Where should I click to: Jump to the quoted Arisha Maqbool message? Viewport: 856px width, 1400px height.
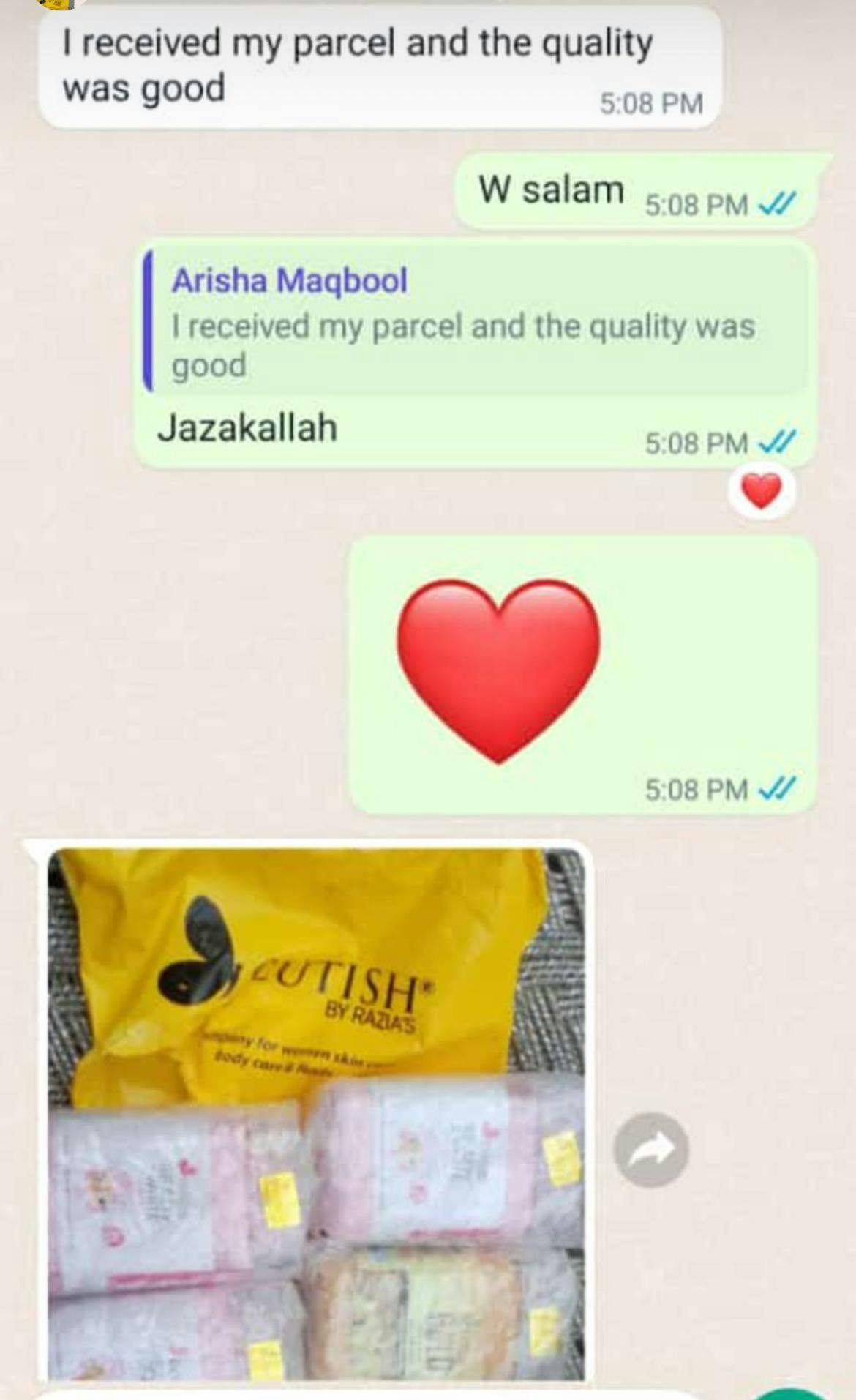476,322
